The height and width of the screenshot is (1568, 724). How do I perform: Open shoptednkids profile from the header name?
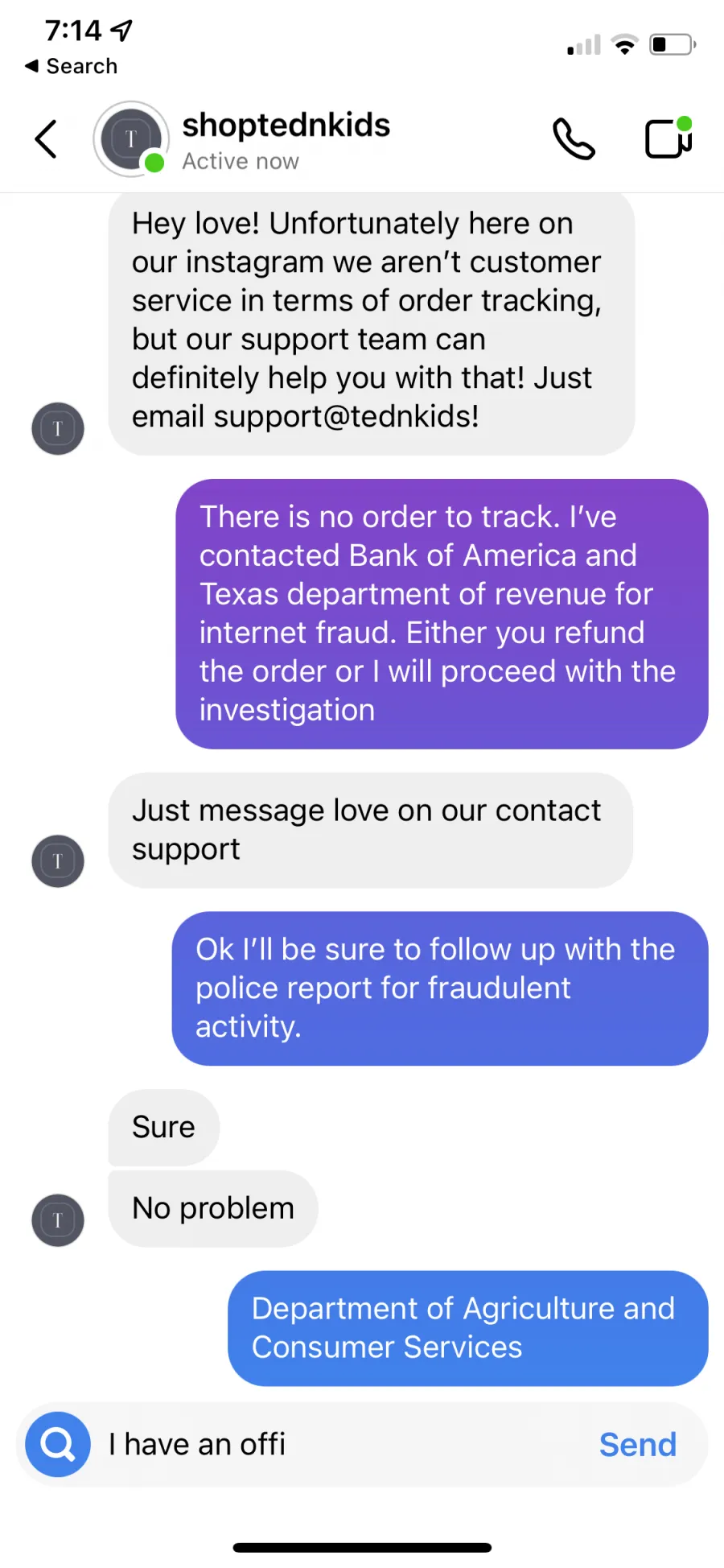click(x=286, y=126)
